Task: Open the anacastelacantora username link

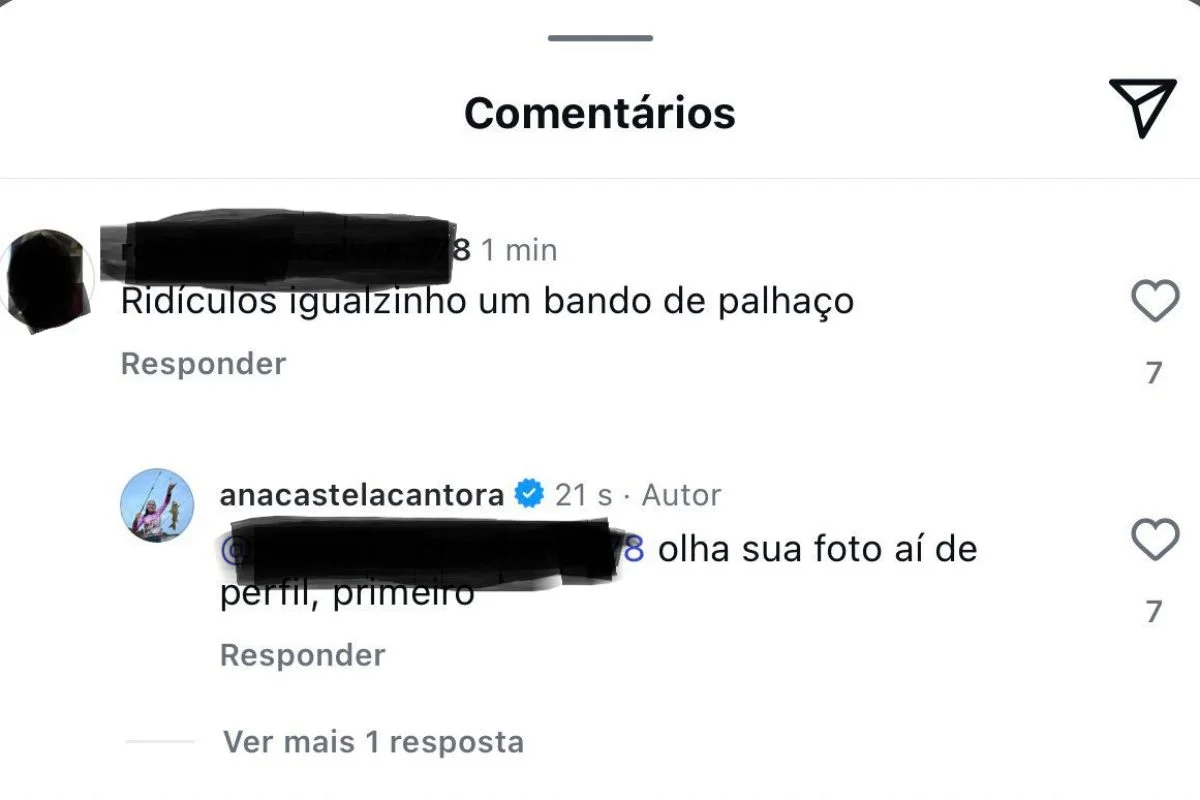Action: coord(361,494)
